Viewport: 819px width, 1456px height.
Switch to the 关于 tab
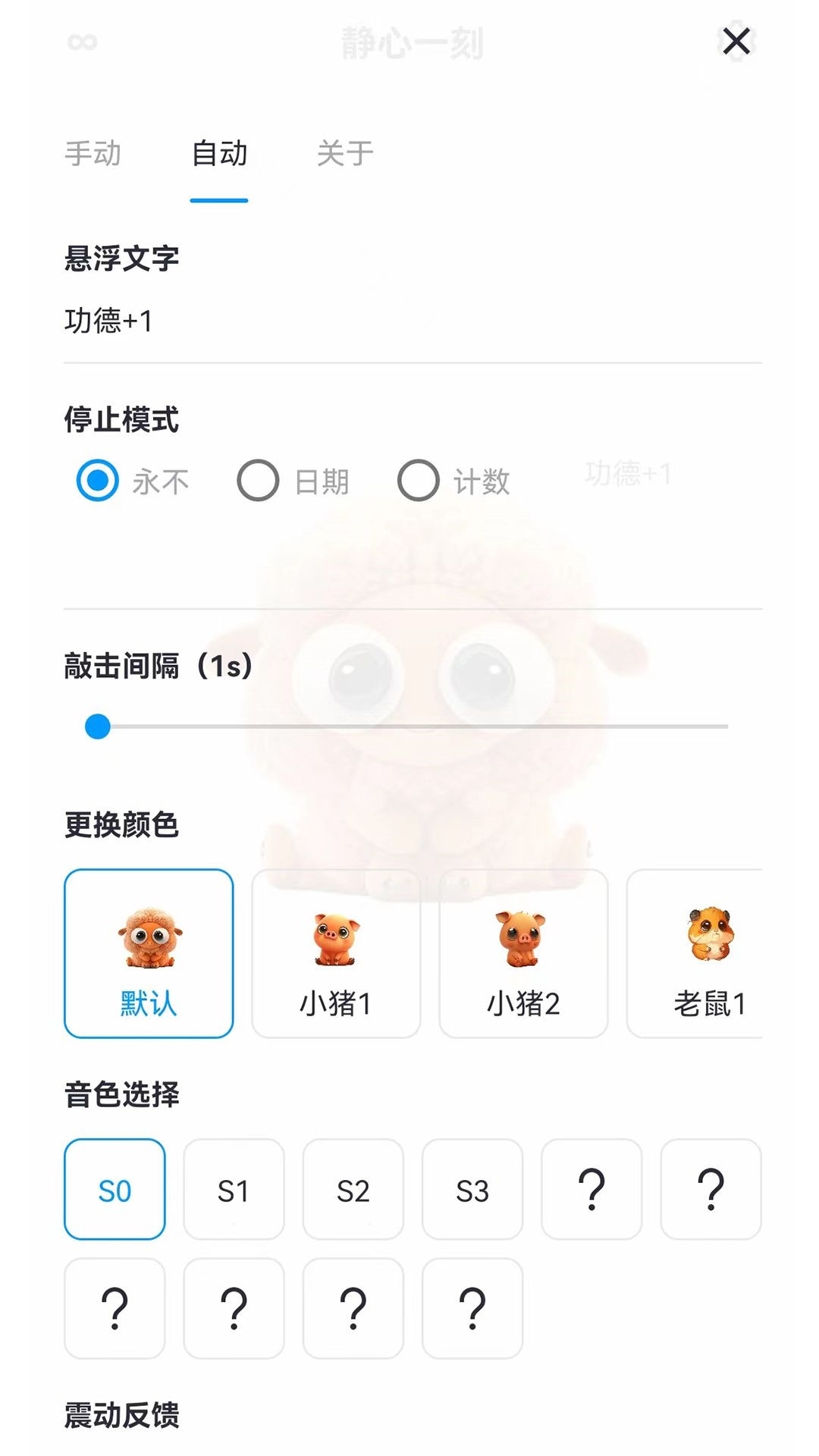tap(345, 154)
